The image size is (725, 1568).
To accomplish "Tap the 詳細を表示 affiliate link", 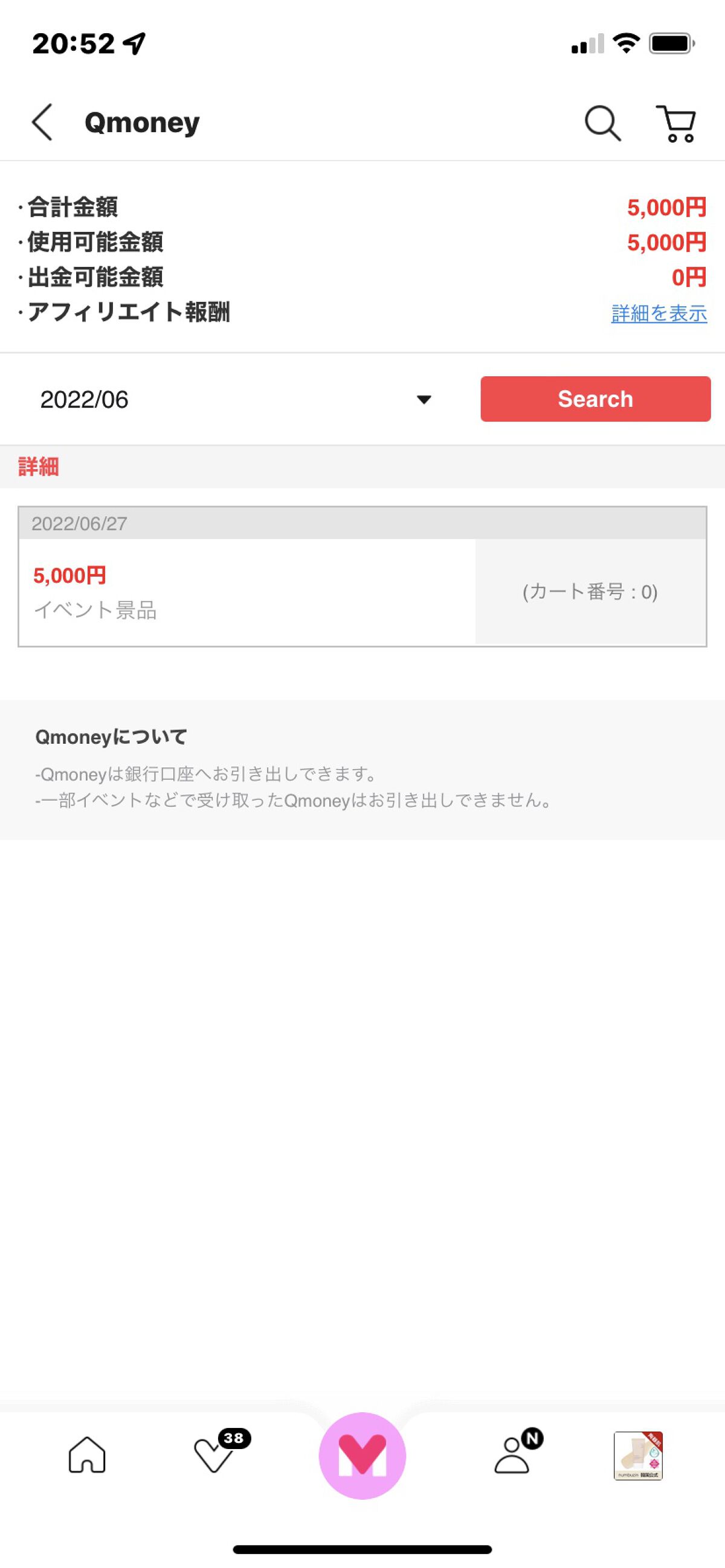I will point(659,313).
